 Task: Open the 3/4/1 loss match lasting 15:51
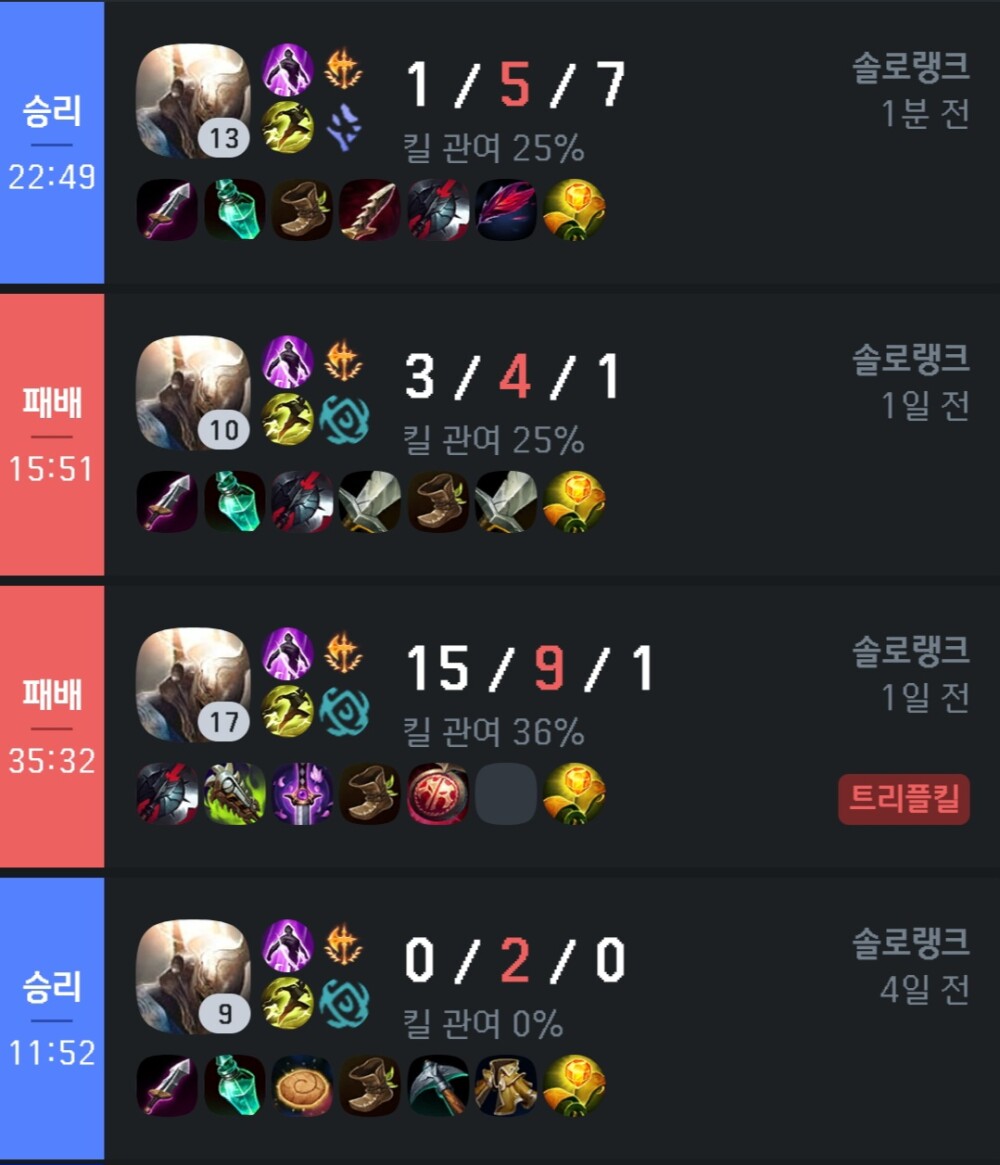point(700,434)
